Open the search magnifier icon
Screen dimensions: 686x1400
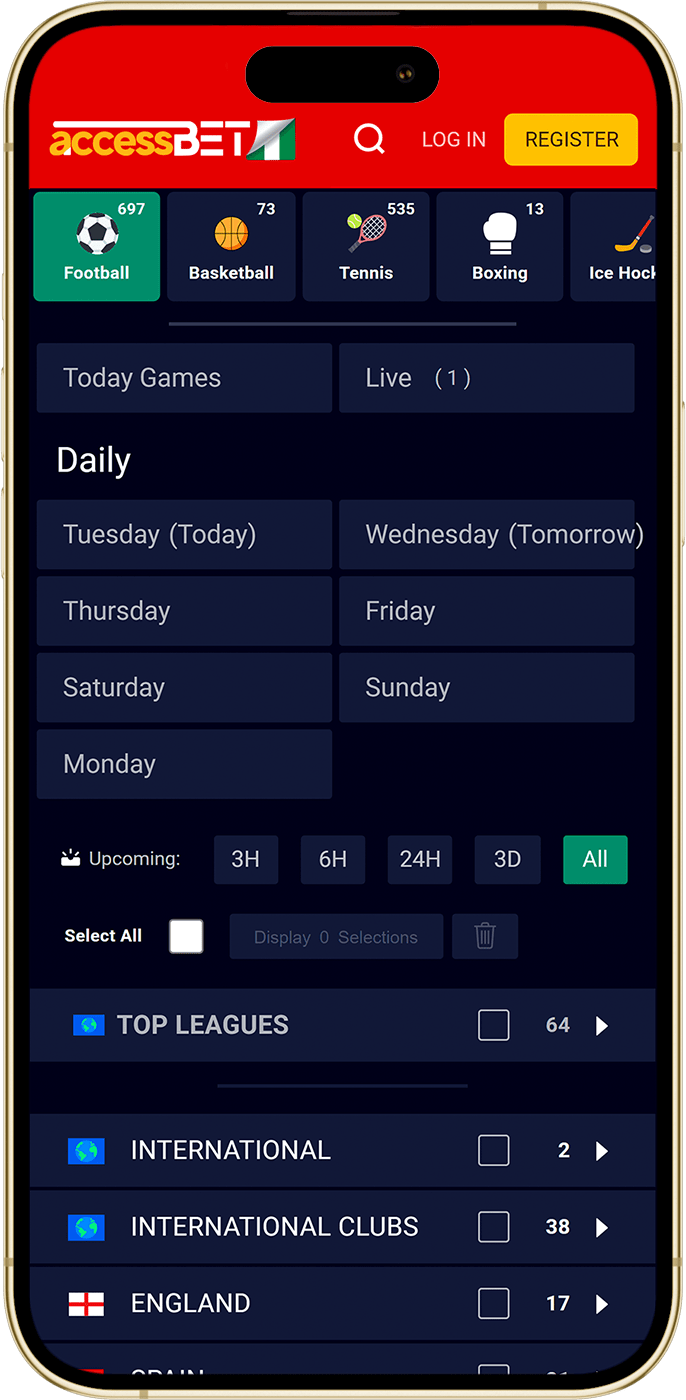pos(369,139)
